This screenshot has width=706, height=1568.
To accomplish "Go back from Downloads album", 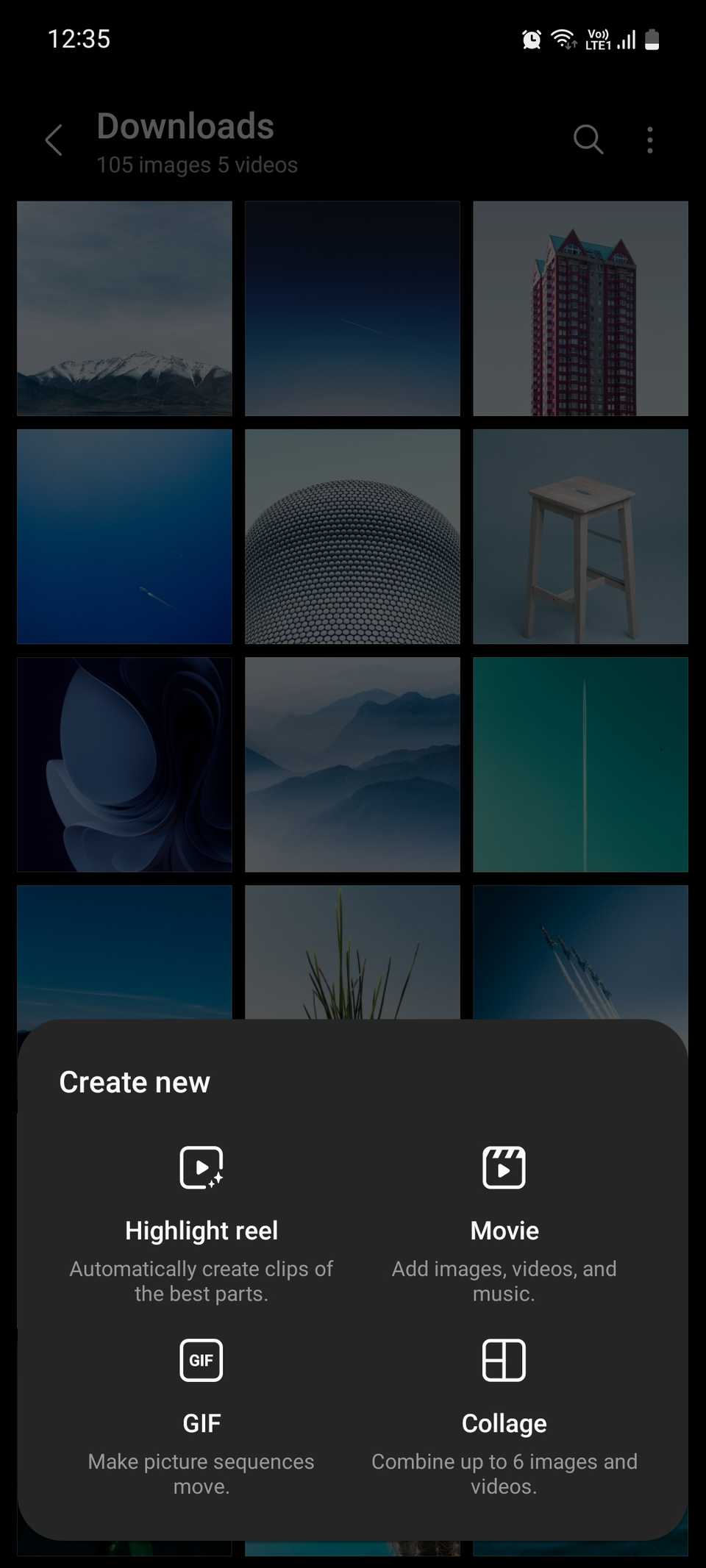I will (54, 140).
